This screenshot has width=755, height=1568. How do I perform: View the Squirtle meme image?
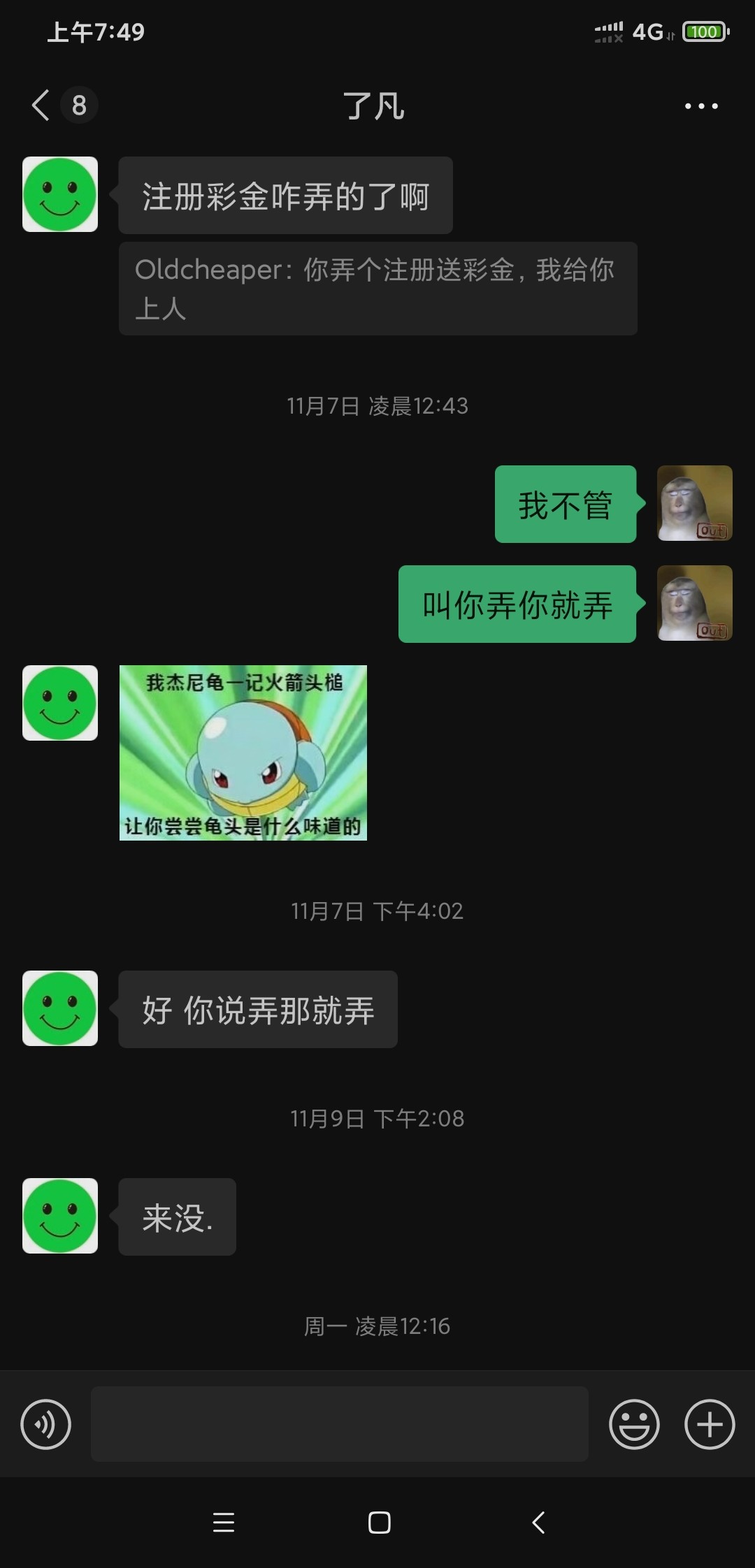click(x=243, y=753)
